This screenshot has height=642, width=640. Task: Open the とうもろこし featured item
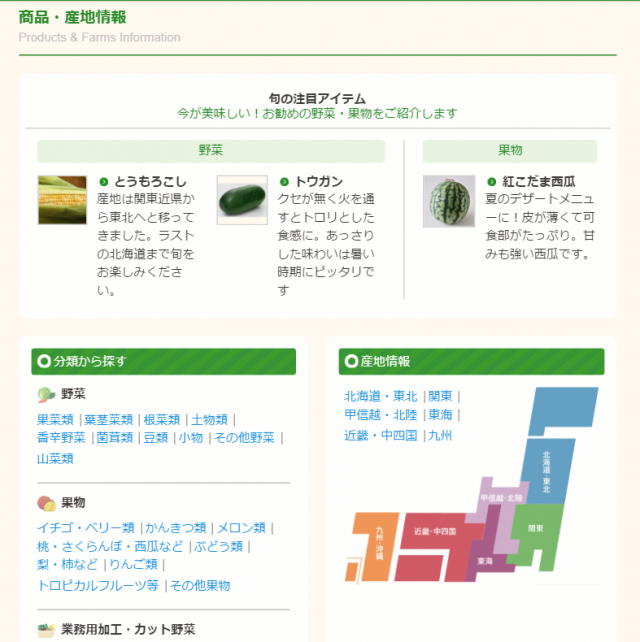149,182
